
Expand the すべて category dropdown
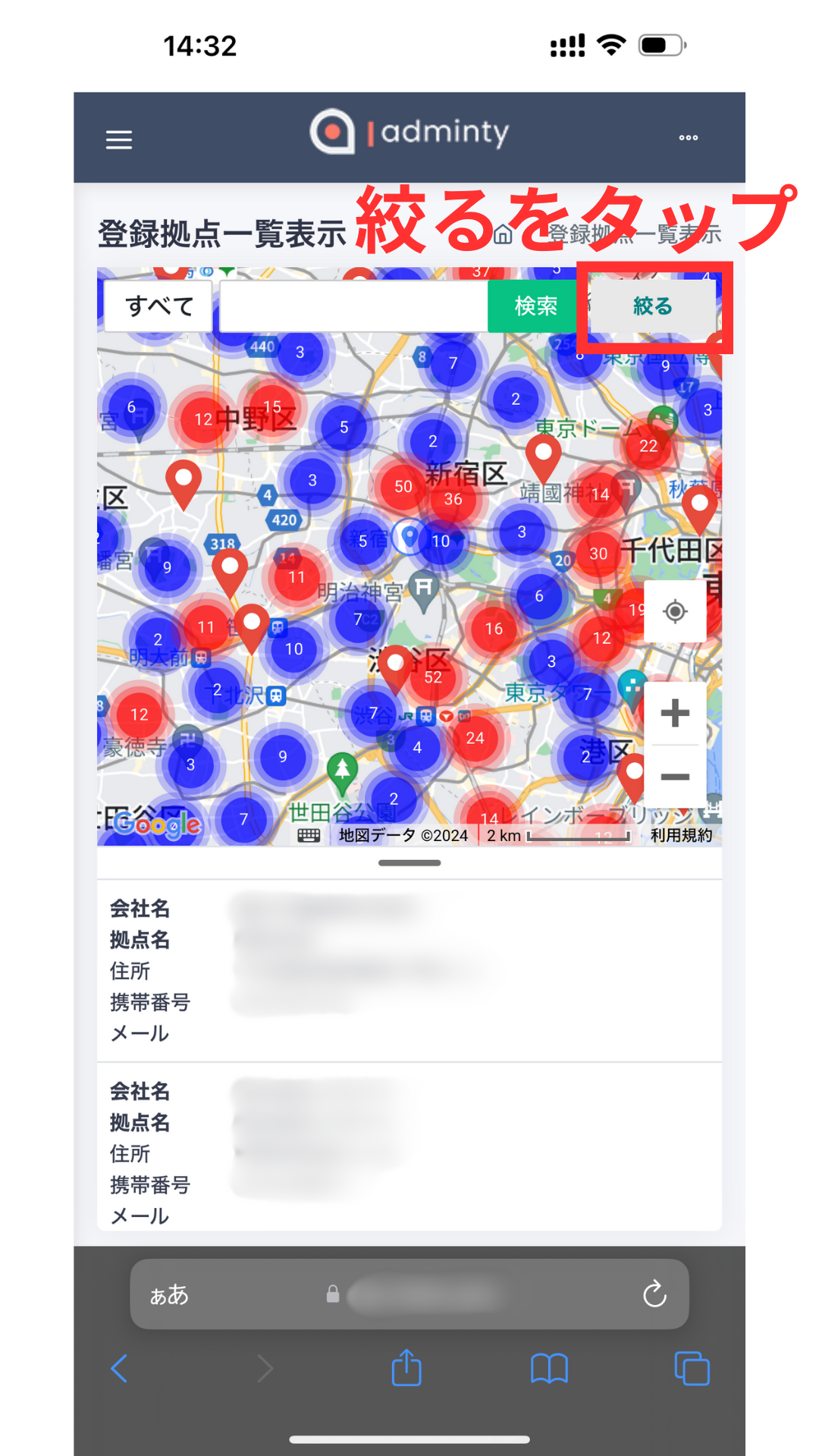tap(158, 306)
